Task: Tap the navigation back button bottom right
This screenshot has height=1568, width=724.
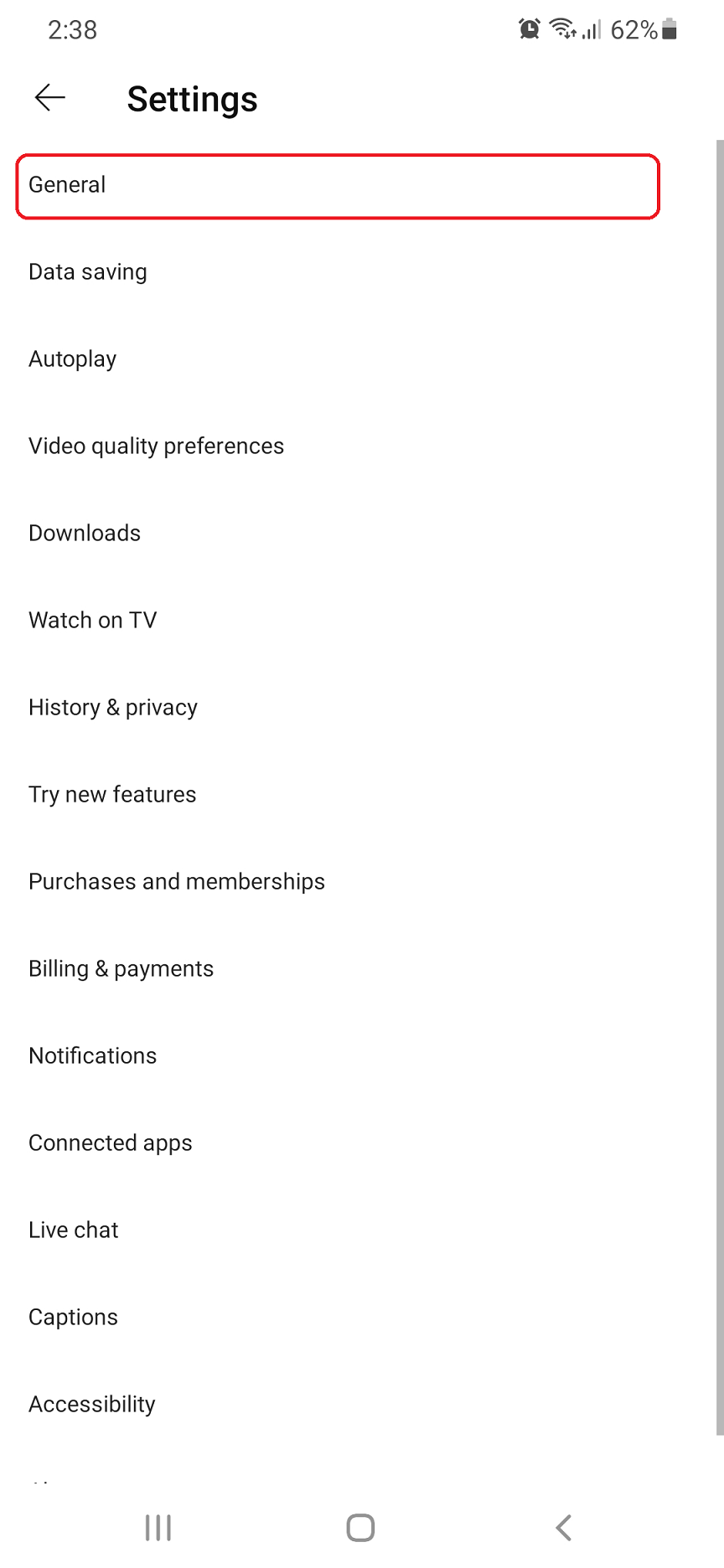Action: click(563, 1526)
